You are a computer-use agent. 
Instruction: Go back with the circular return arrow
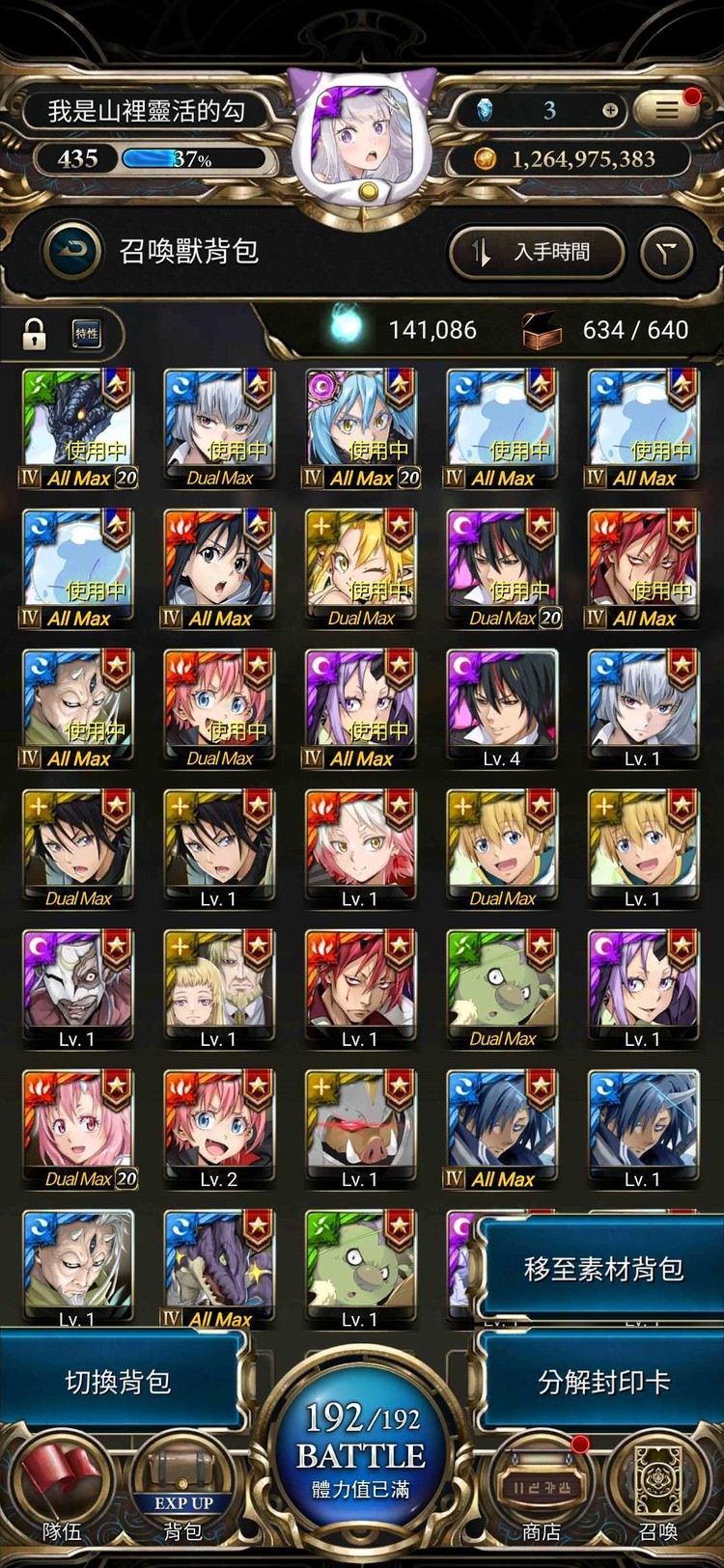coord(72,252)
